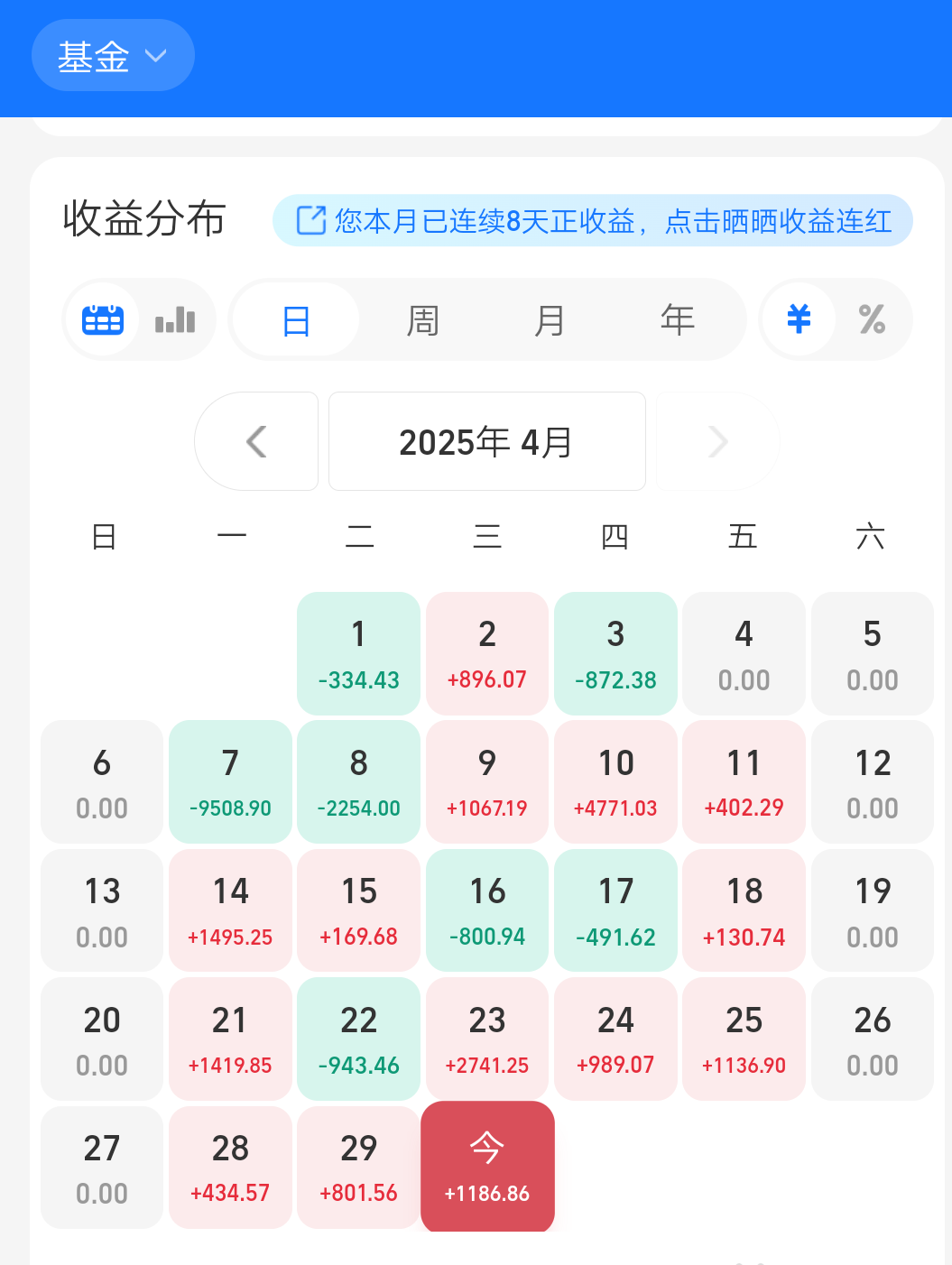This screenshot has width=952, height=1265.
Task: Open April 16 with -800.94
Action: [487, 910]
